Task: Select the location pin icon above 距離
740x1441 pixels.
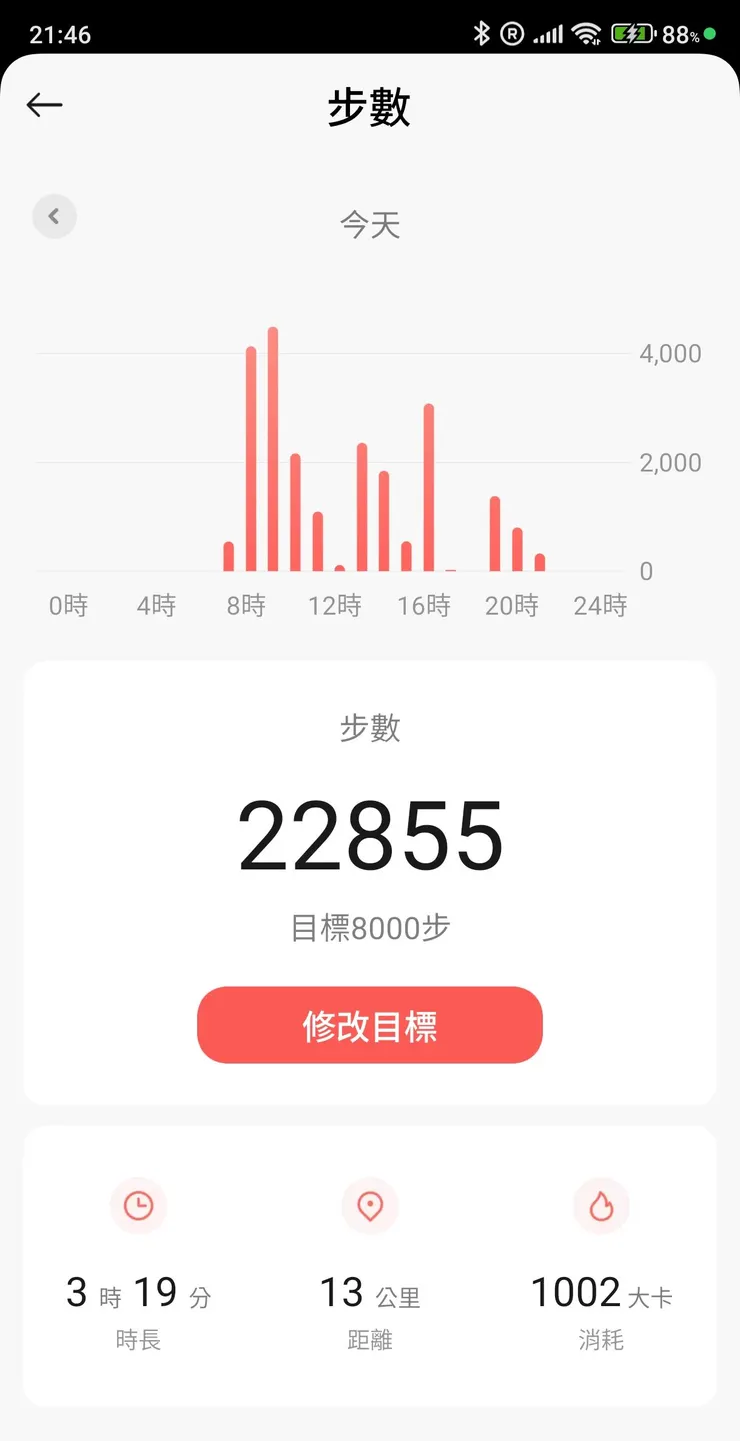Action: point(370,1206)
